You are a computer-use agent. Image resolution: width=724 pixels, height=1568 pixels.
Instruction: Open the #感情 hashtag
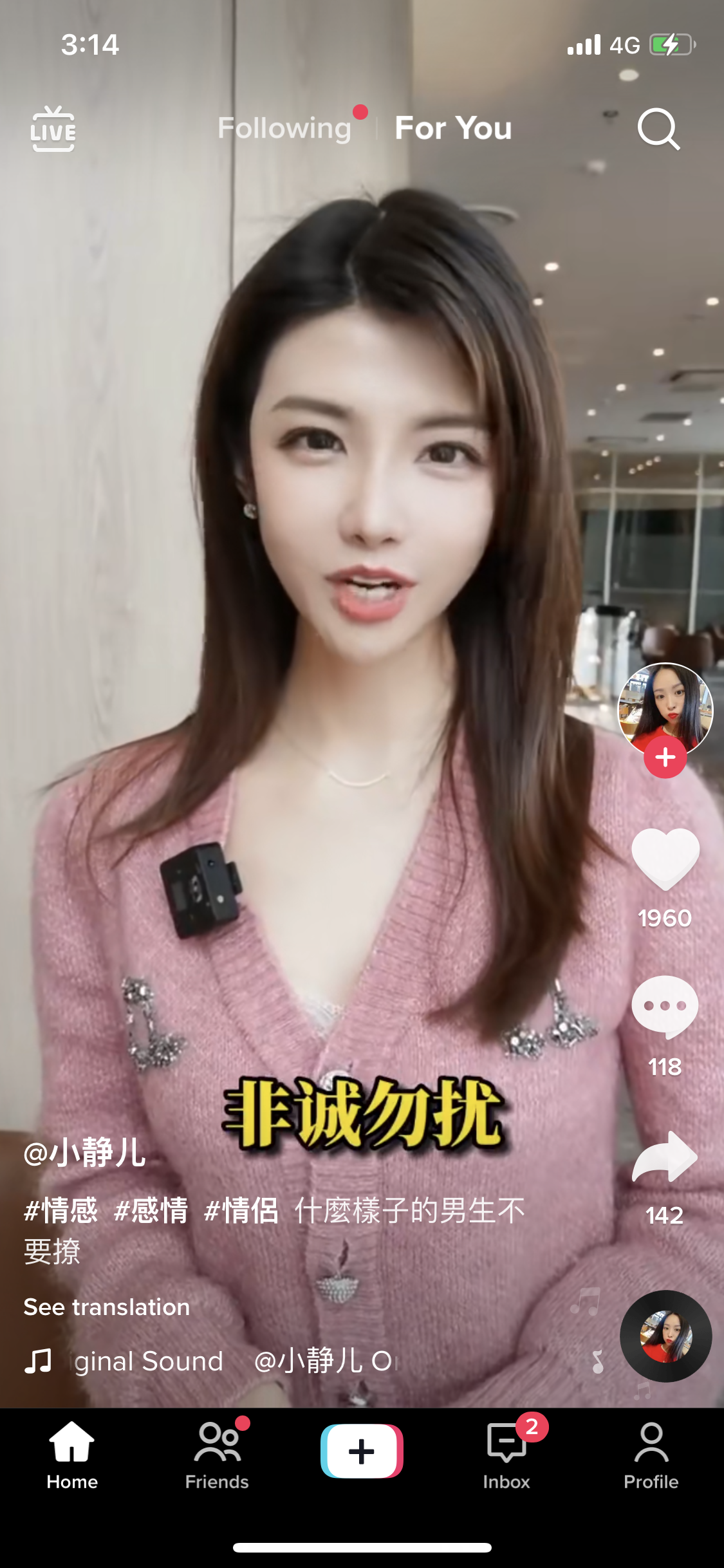151,1211
